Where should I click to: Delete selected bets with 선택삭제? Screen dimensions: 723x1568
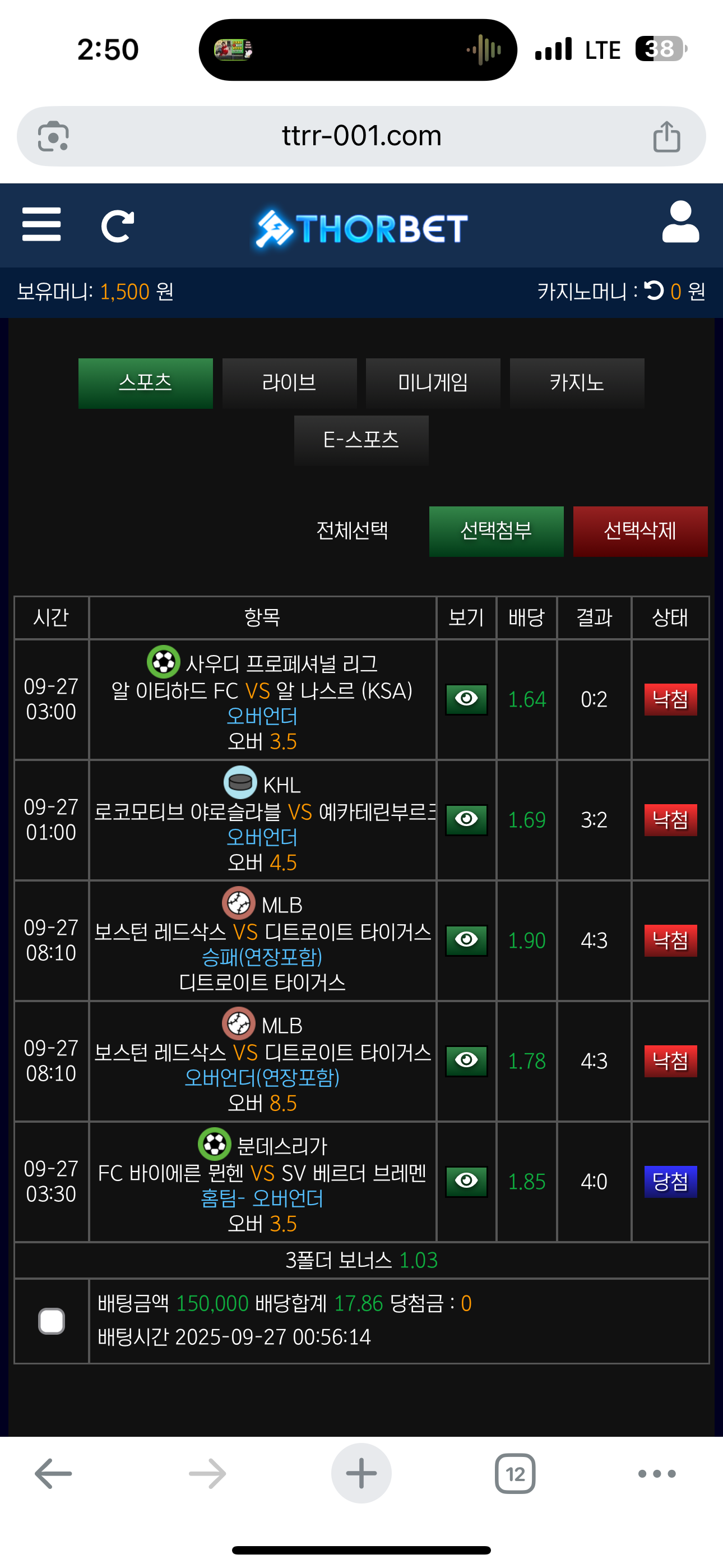(x=639, y=531)
